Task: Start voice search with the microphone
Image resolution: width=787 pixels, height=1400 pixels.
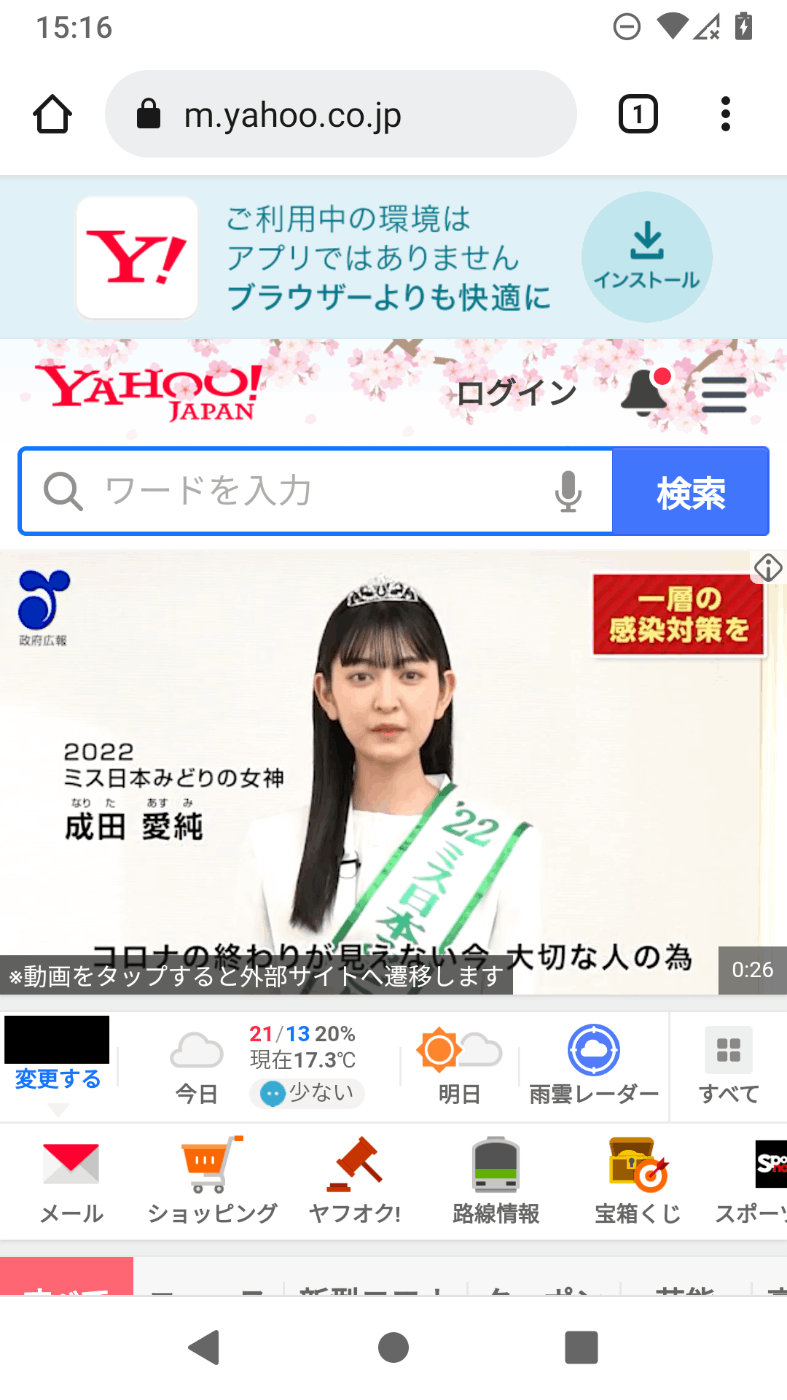Action: coord(568,491)
